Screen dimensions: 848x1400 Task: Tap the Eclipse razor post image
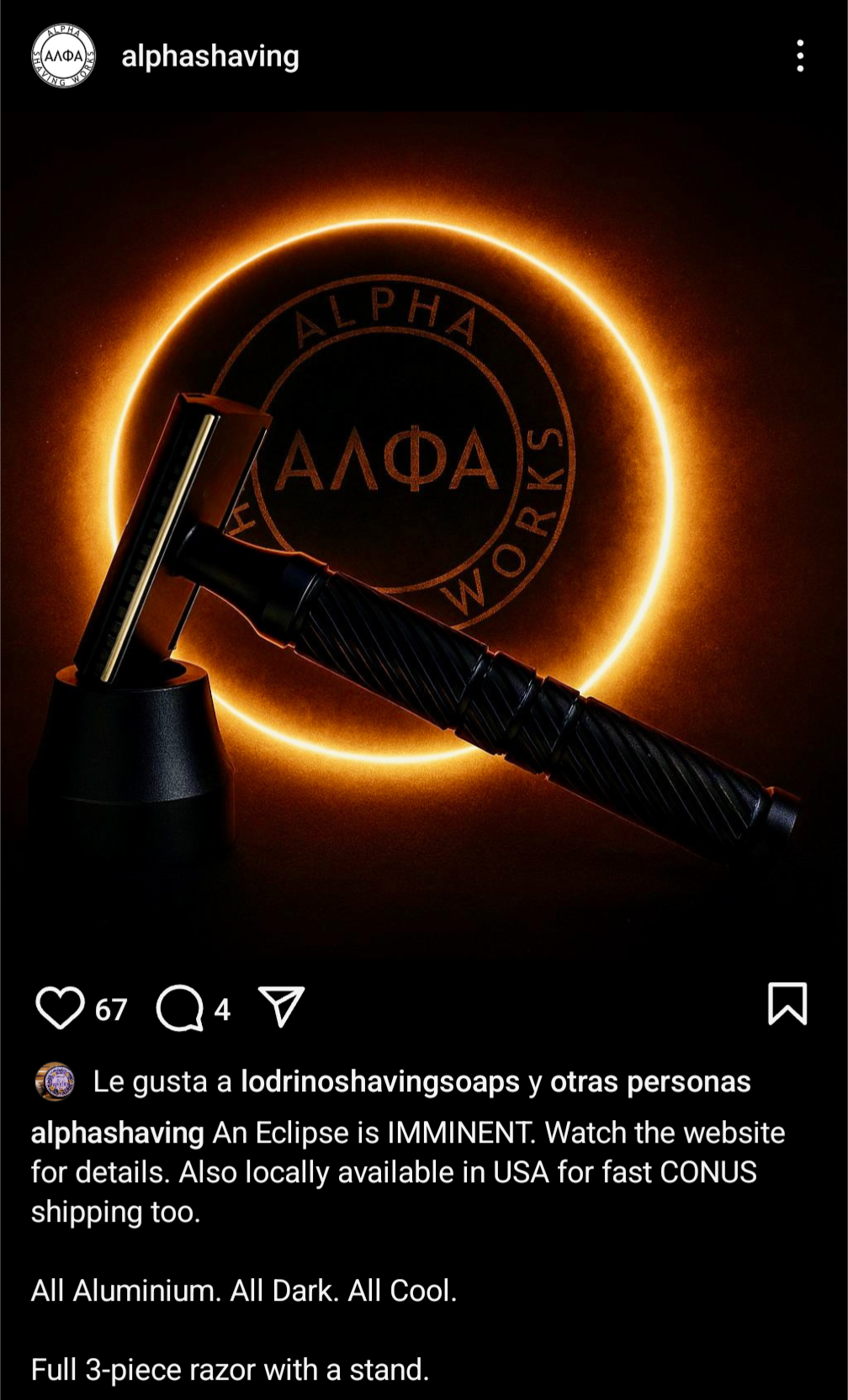(424, 538)
